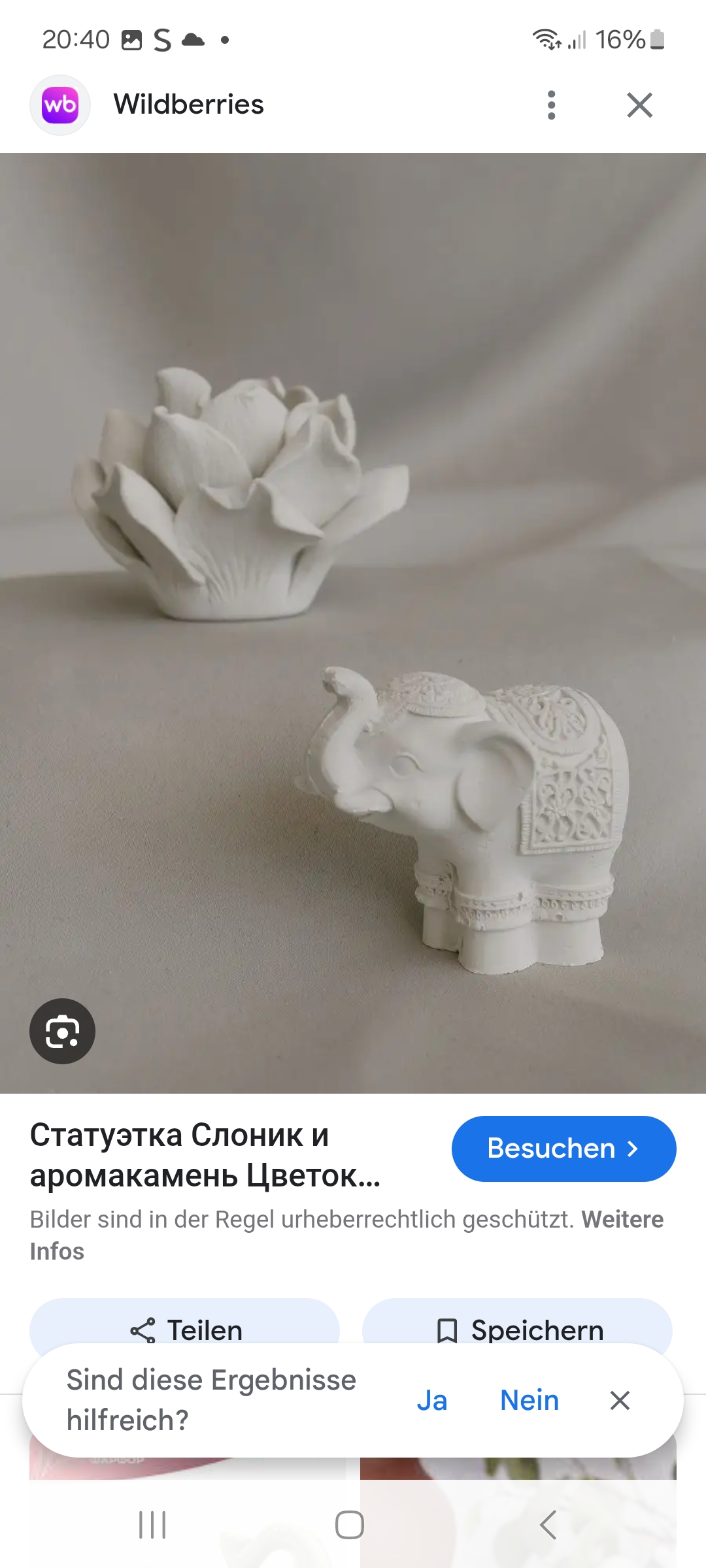This screenshot has width=706, height=1568.
Task: Visit the site via Besuchen button
Action: point(563,1149)
